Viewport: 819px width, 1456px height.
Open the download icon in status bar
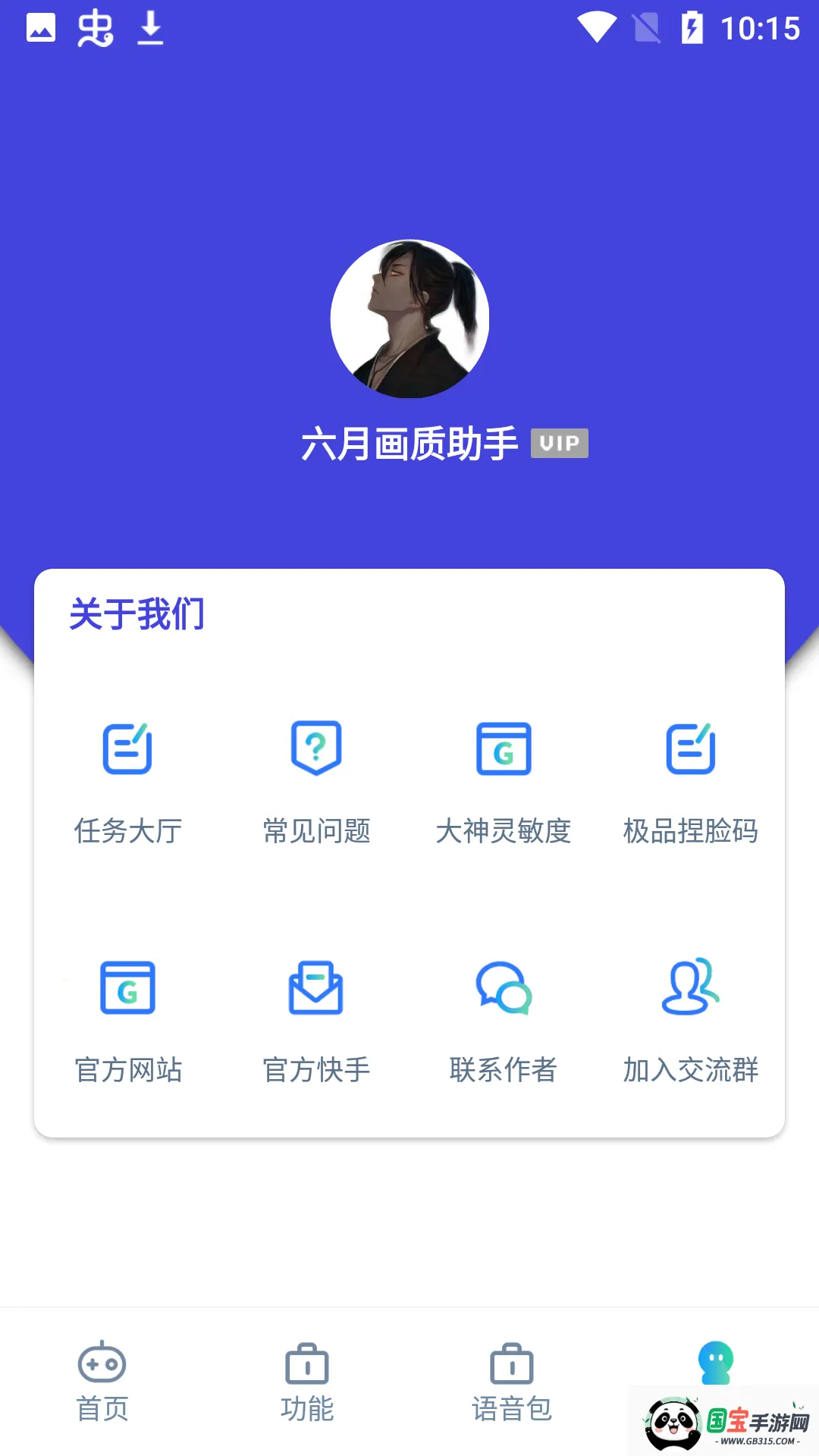pos(149,29)
